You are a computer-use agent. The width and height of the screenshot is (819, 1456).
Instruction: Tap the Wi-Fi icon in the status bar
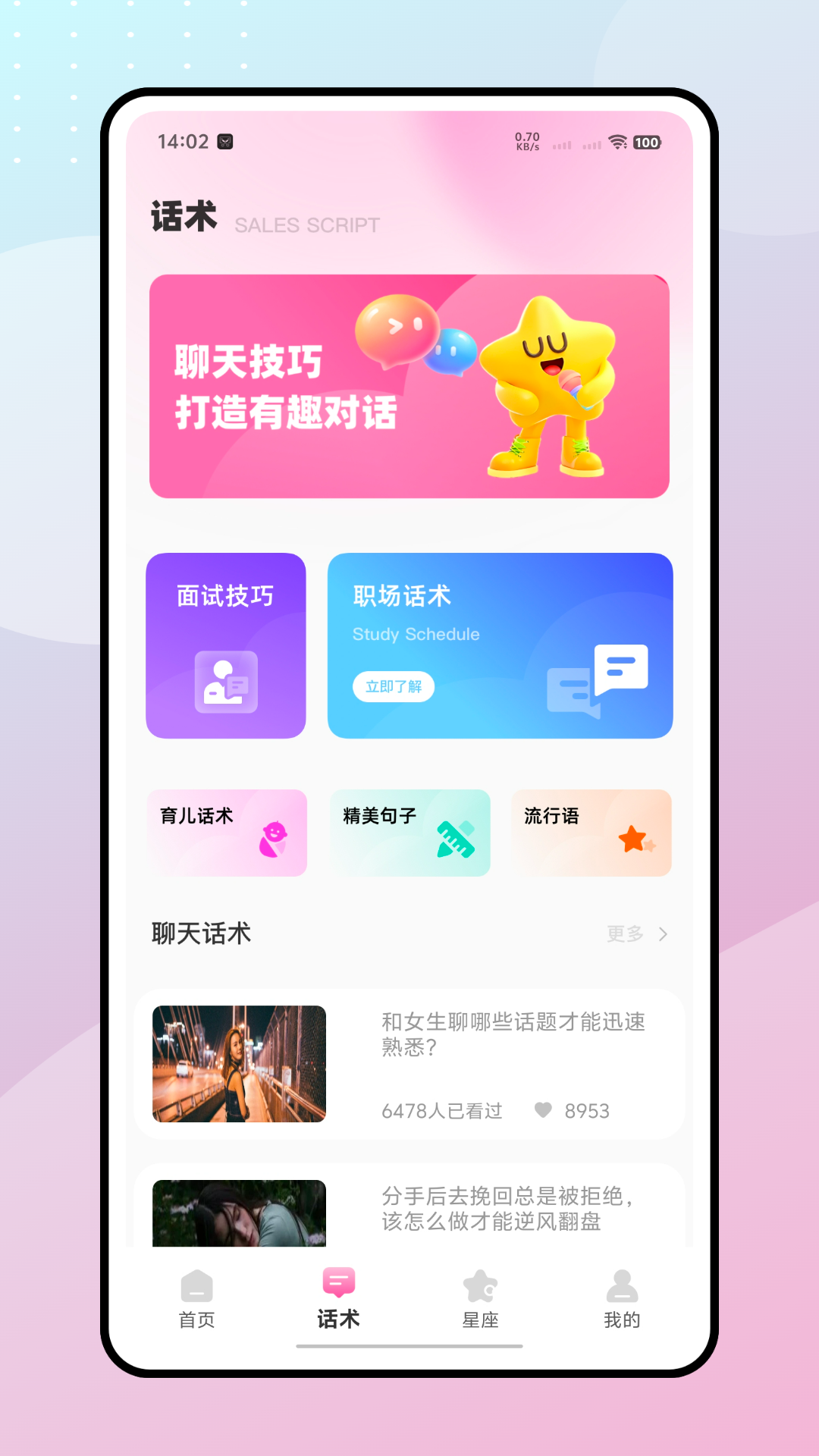pyautogui.click(x=617, y=141)
